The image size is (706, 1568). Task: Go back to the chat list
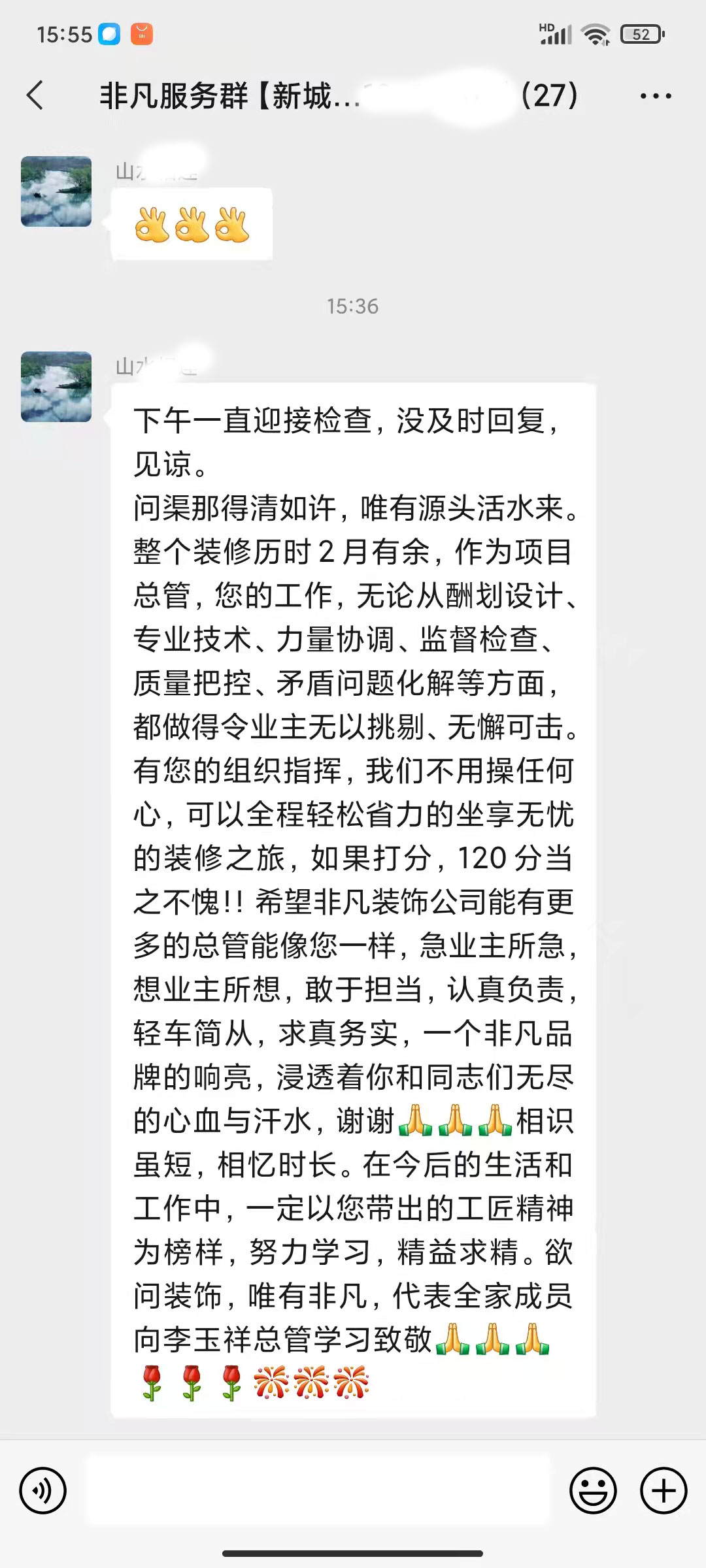pos(36,95)
